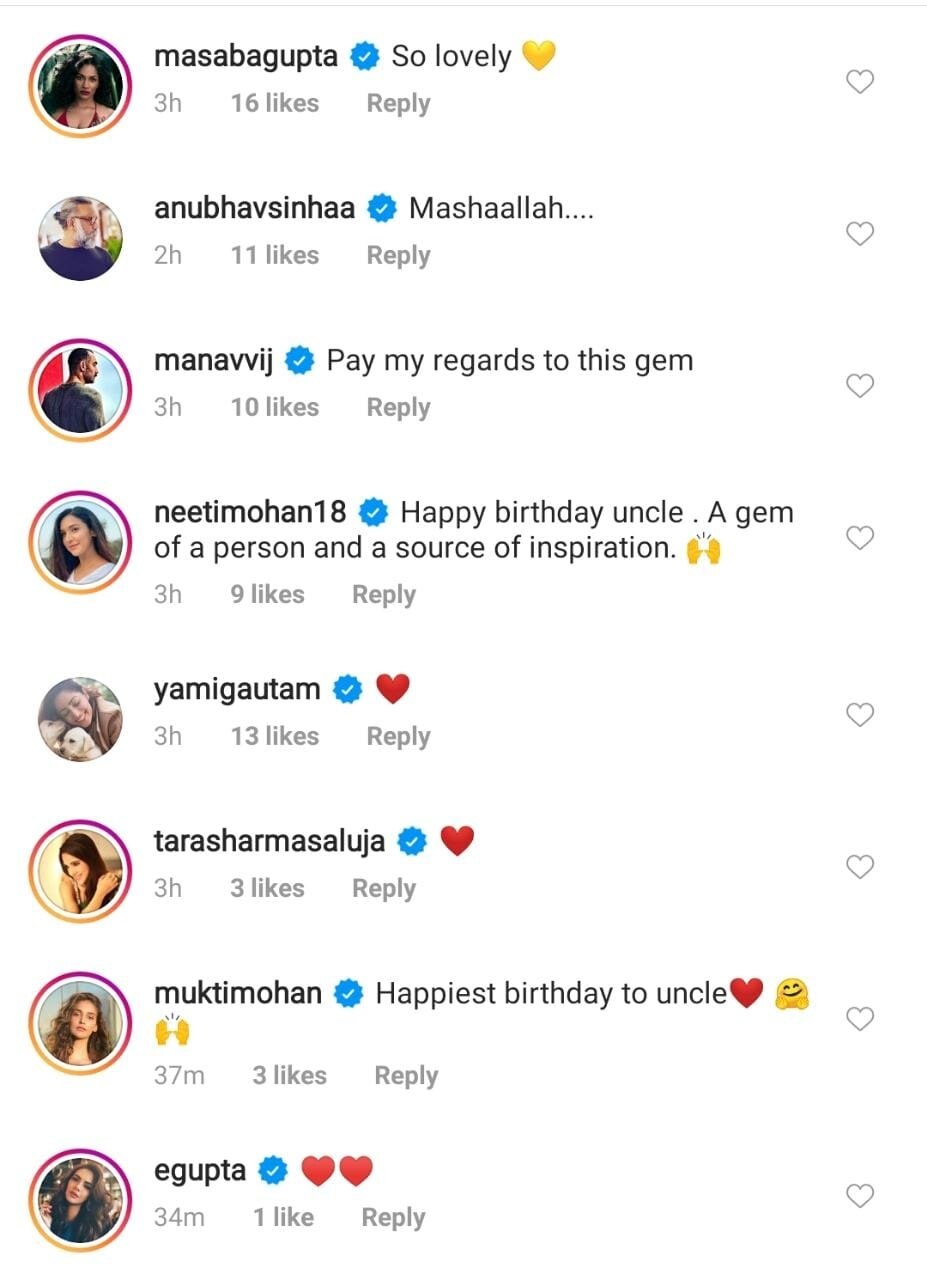Reply to anubhavsinhaa's comment
927x1280 pixels.
pos(398,256)
